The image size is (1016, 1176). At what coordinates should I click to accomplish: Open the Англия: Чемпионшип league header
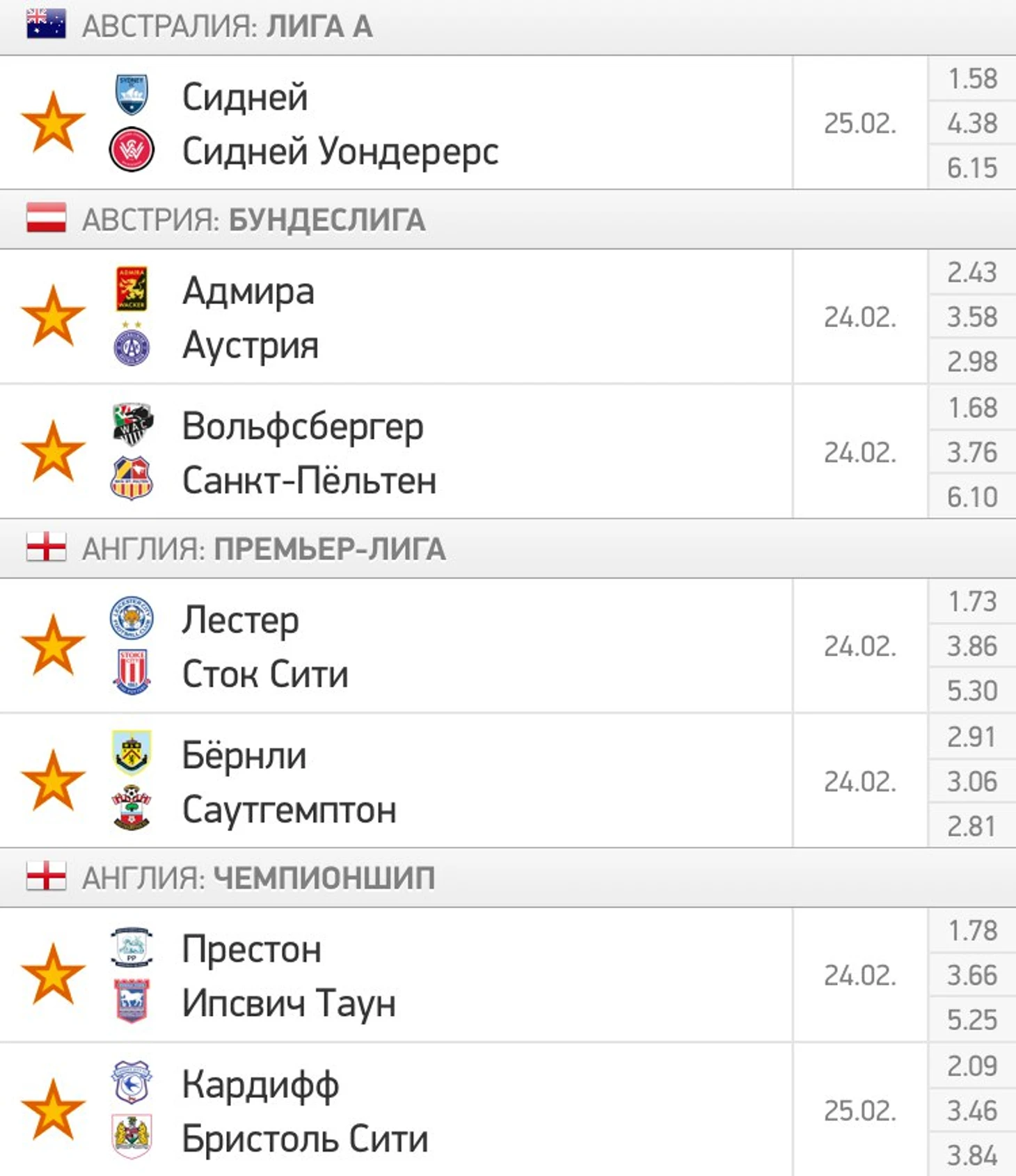[x=257, y=878]
